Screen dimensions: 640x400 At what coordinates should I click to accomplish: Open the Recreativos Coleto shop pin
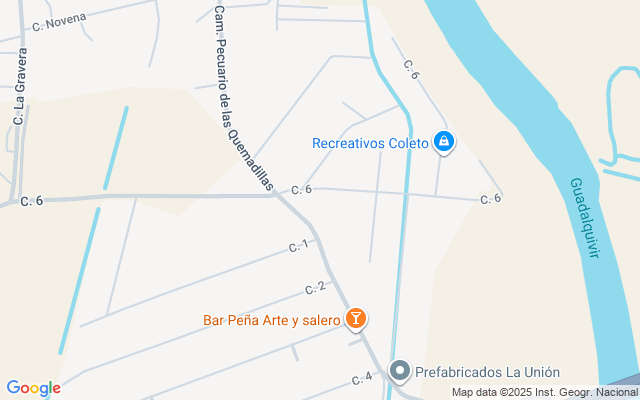(x=444, y=142)
